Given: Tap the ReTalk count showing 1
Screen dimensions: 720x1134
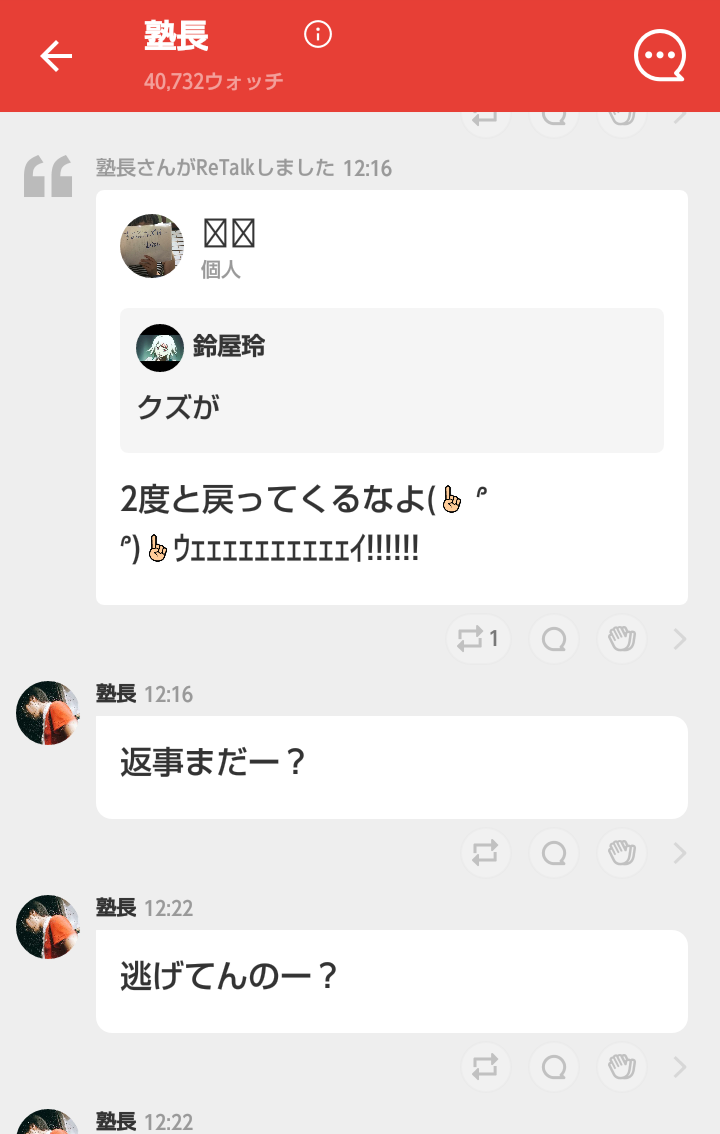Looking at the screenshot, I should point(478,639).
